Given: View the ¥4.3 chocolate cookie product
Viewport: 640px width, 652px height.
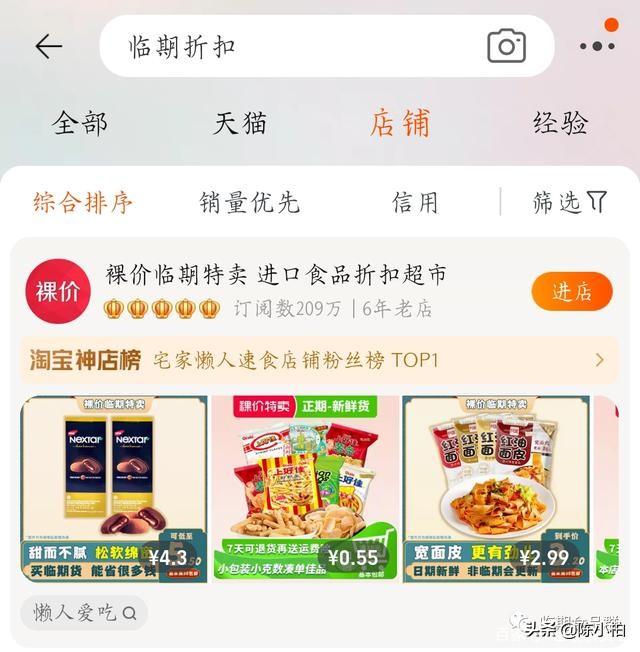Looking at the screenshot, I should pos(114,488).
